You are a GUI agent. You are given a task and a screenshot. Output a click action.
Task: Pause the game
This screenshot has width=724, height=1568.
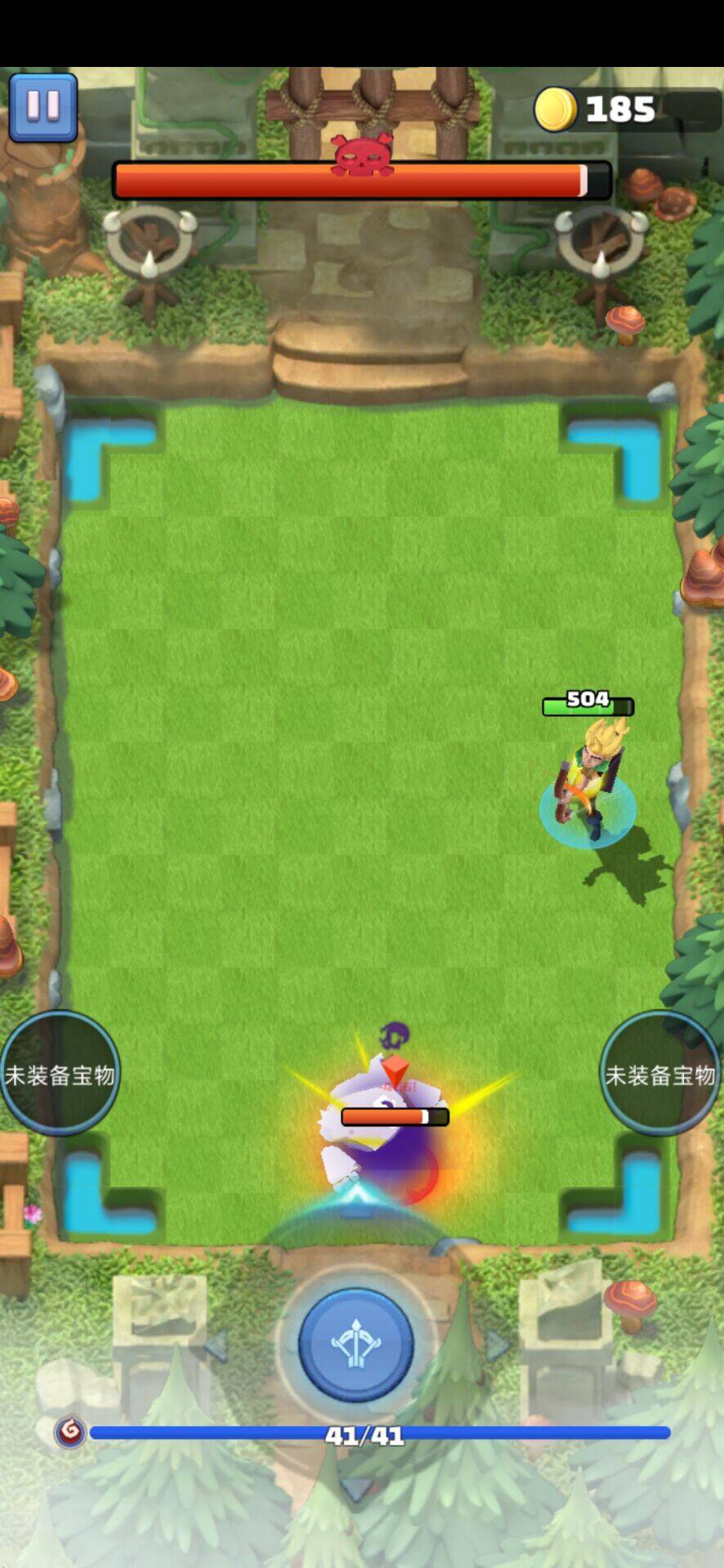[43, 107]
